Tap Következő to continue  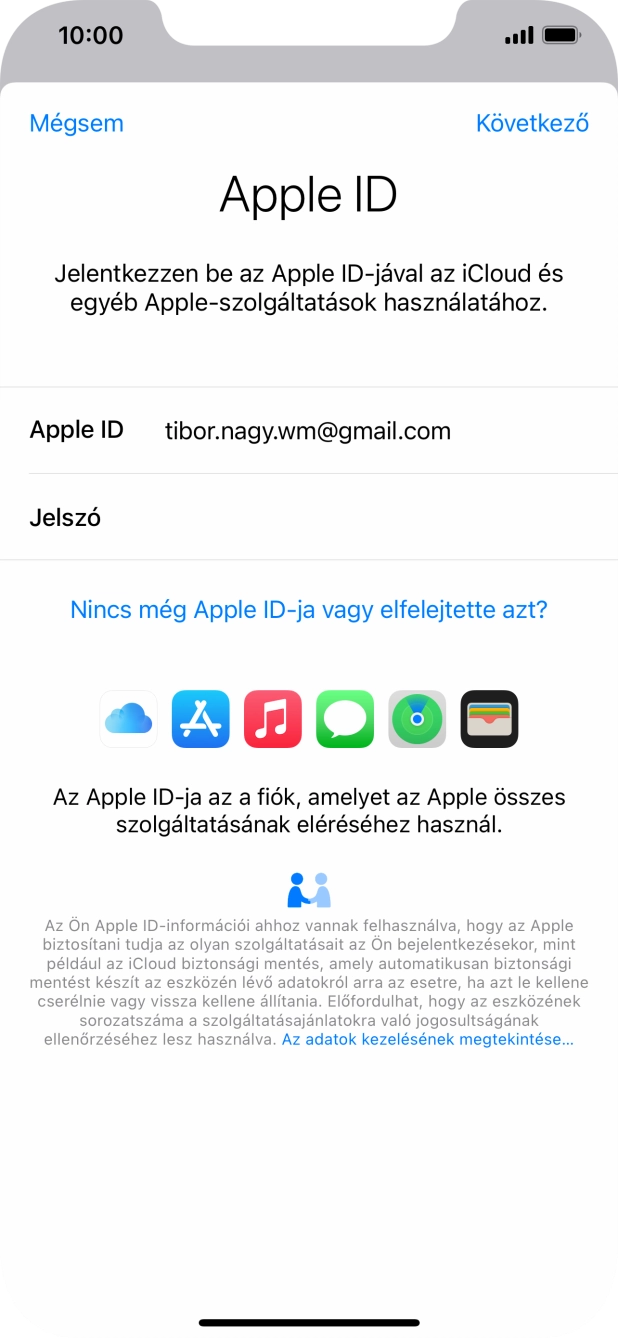pyautogui.click(x=532, y=123)
